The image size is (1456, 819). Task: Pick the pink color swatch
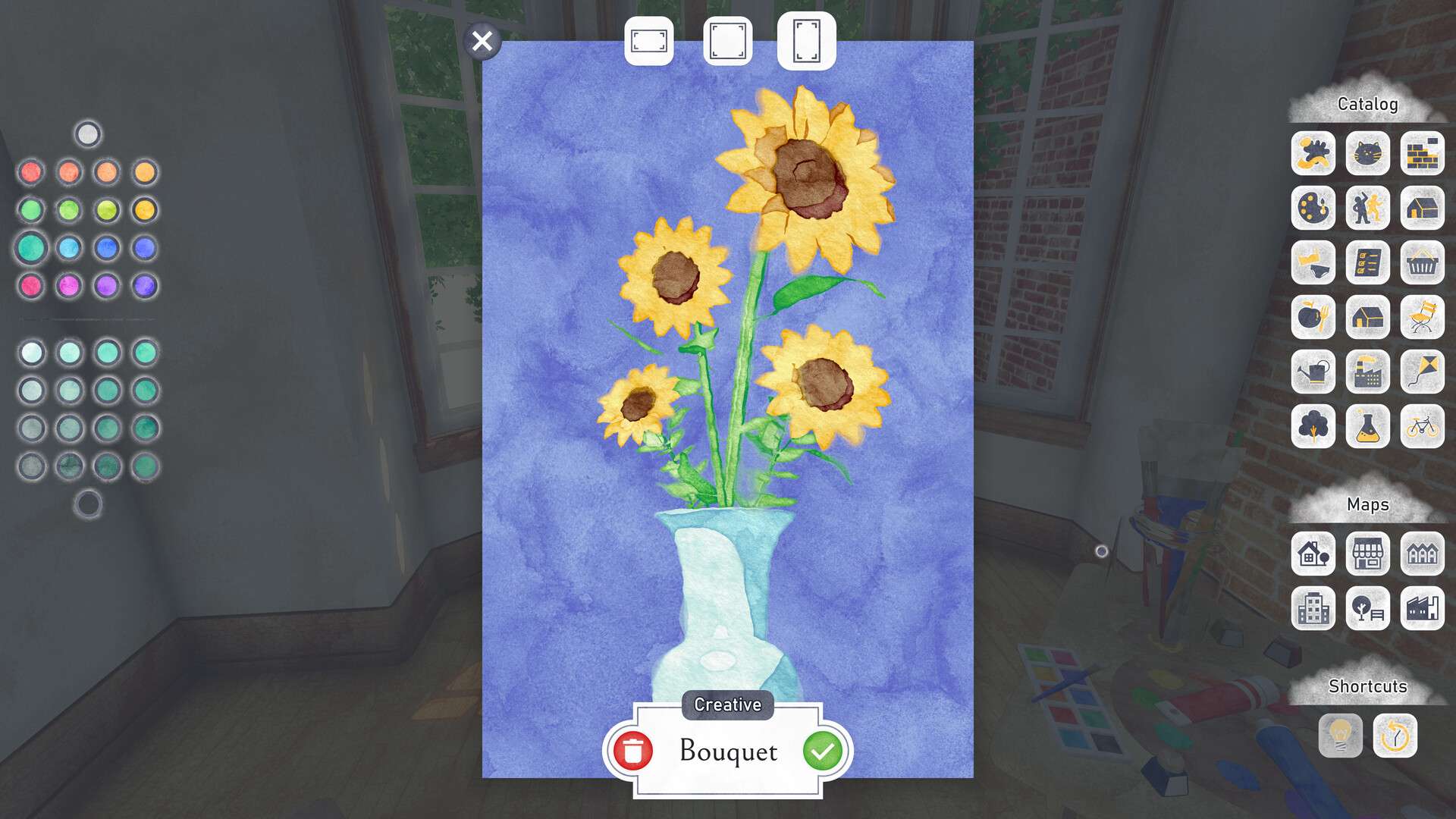31,286
